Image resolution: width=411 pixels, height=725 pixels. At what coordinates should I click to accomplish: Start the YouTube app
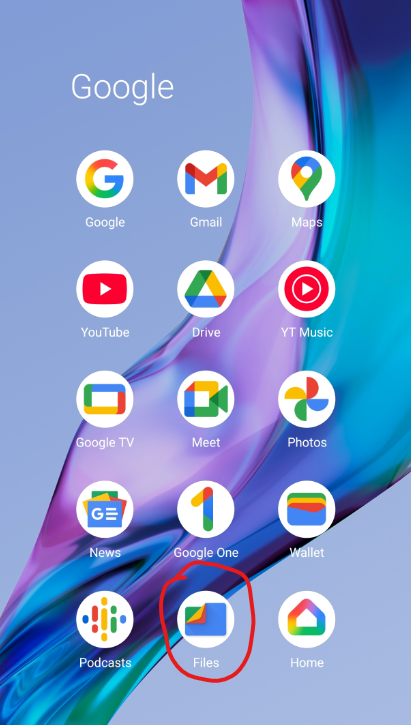105,289
